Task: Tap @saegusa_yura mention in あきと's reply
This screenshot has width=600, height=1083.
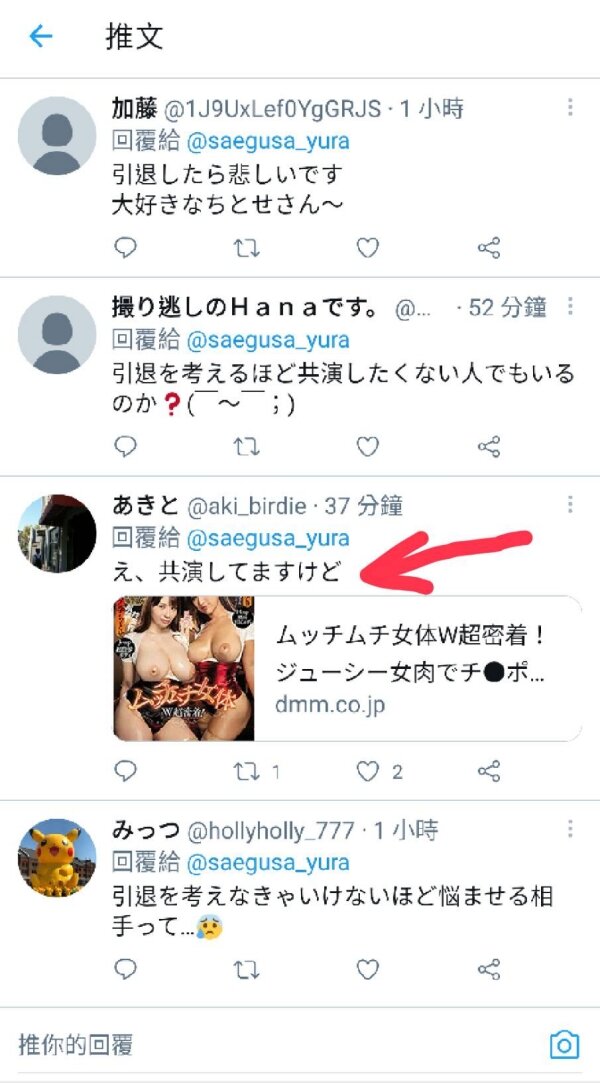Action: coord(268,539)
